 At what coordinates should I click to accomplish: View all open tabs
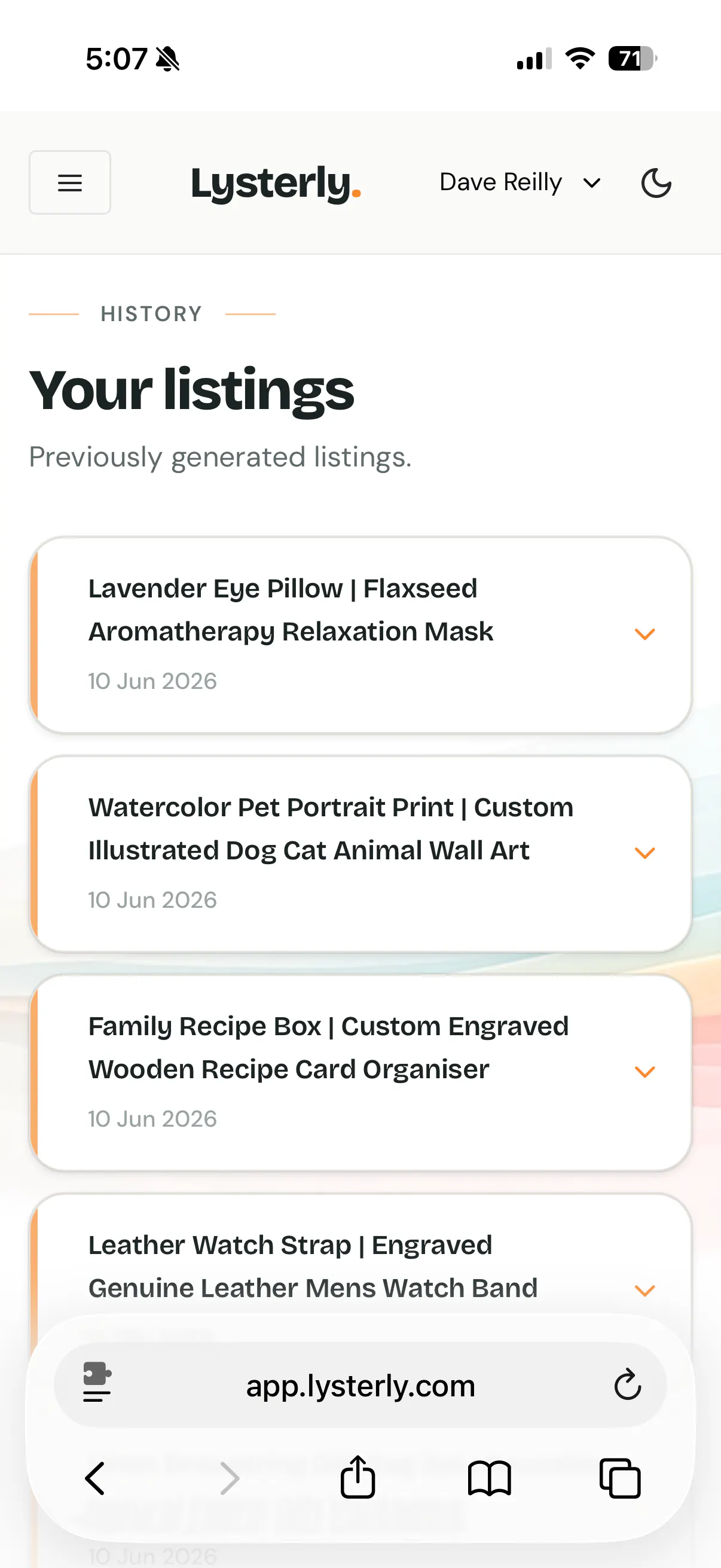point(620,1478)
